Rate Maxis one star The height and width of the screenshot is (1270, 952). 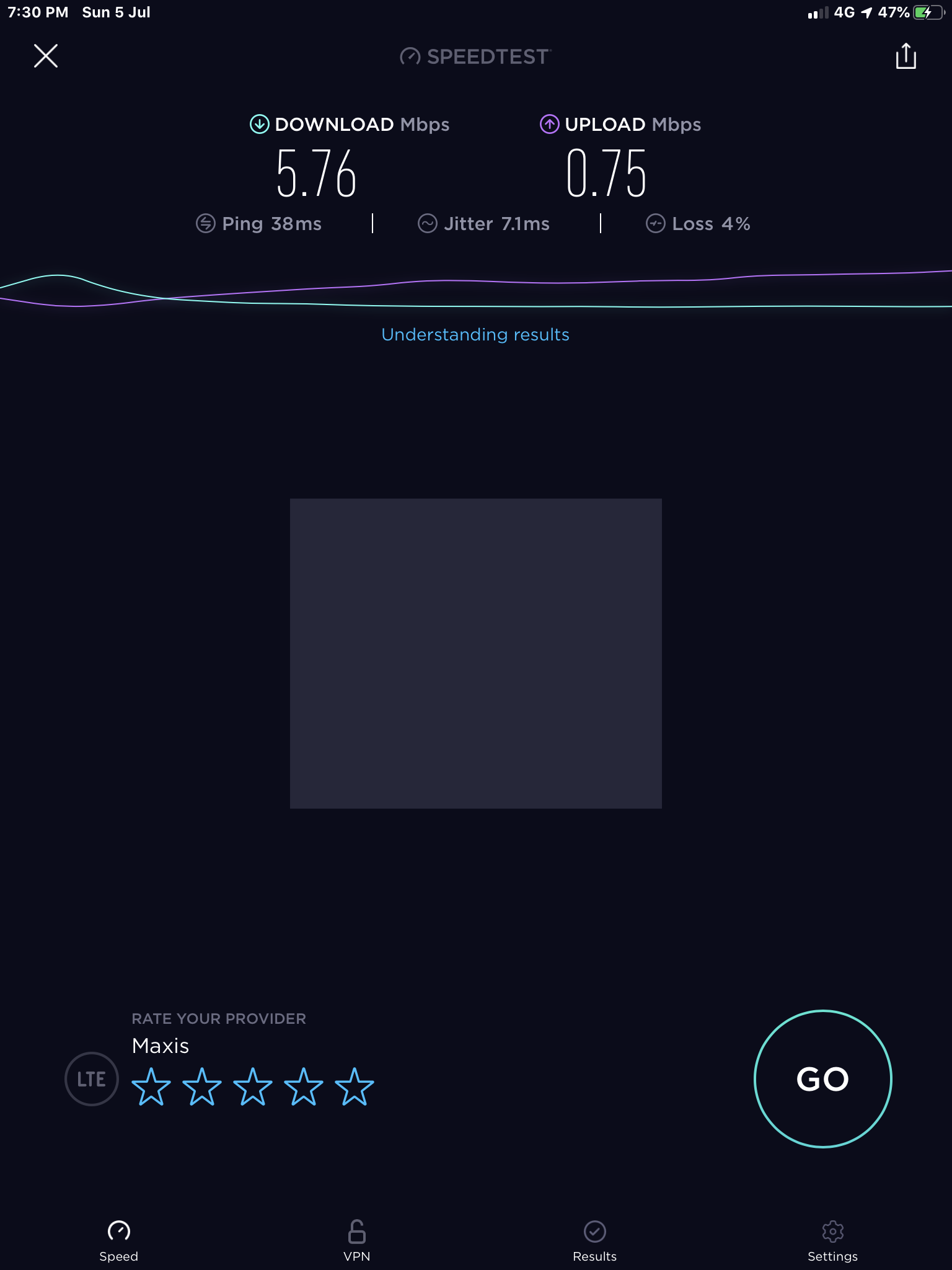(x=151, y=1087)
